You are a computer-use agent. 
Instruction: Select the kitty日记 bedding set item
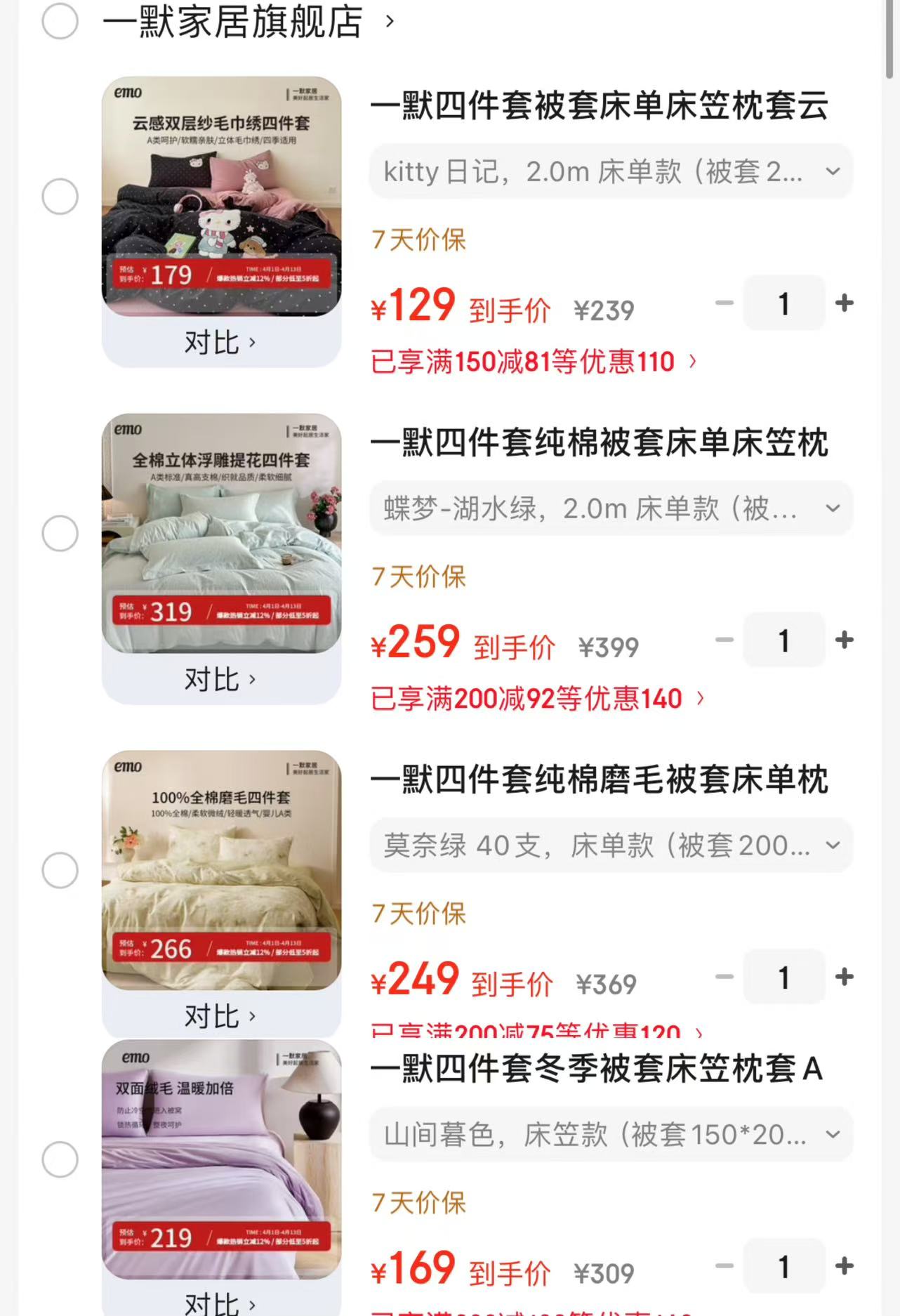60,197
